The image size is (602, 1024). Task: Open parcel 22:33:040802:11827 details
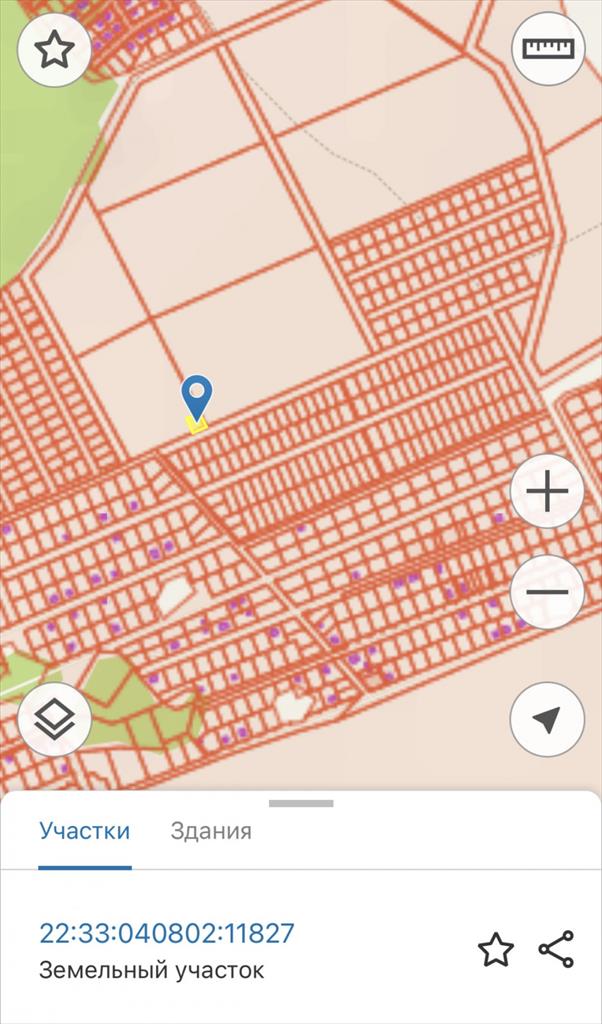[167, 933]
